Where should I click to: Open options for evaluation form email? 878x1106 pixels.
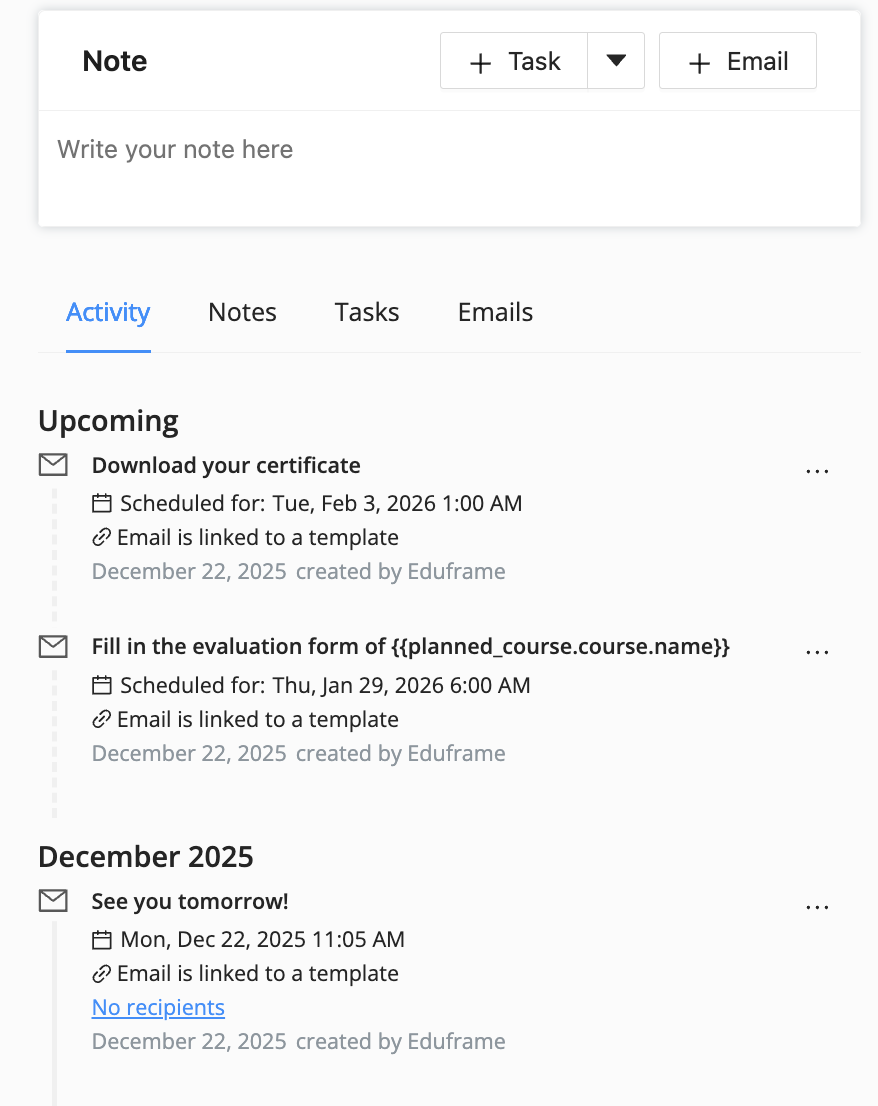[x=817, y=651]
